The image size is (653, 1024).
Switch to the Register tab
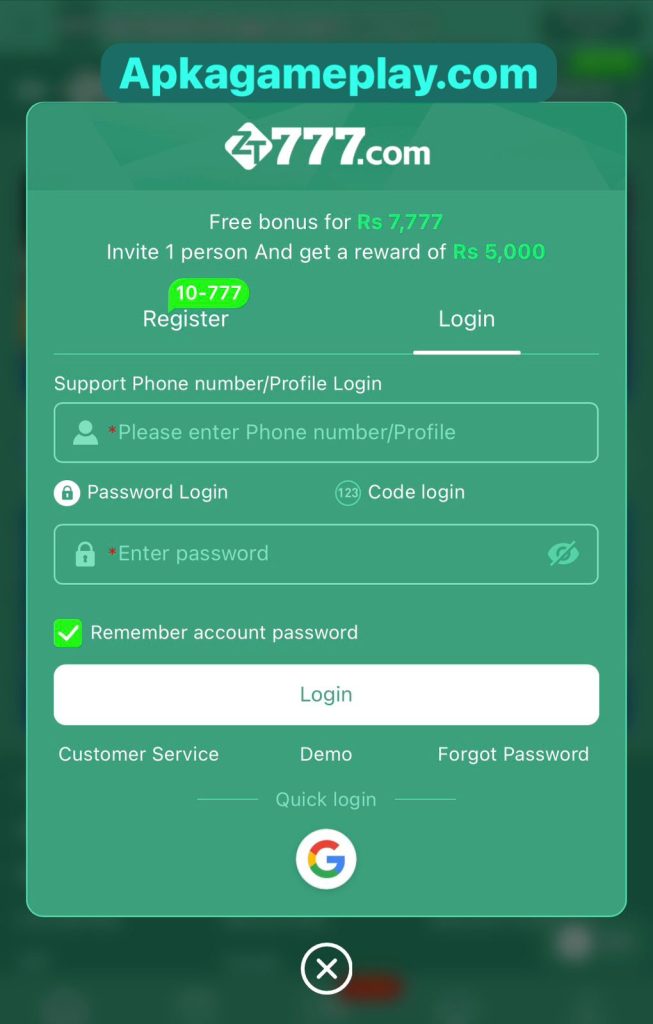point(185,319)
